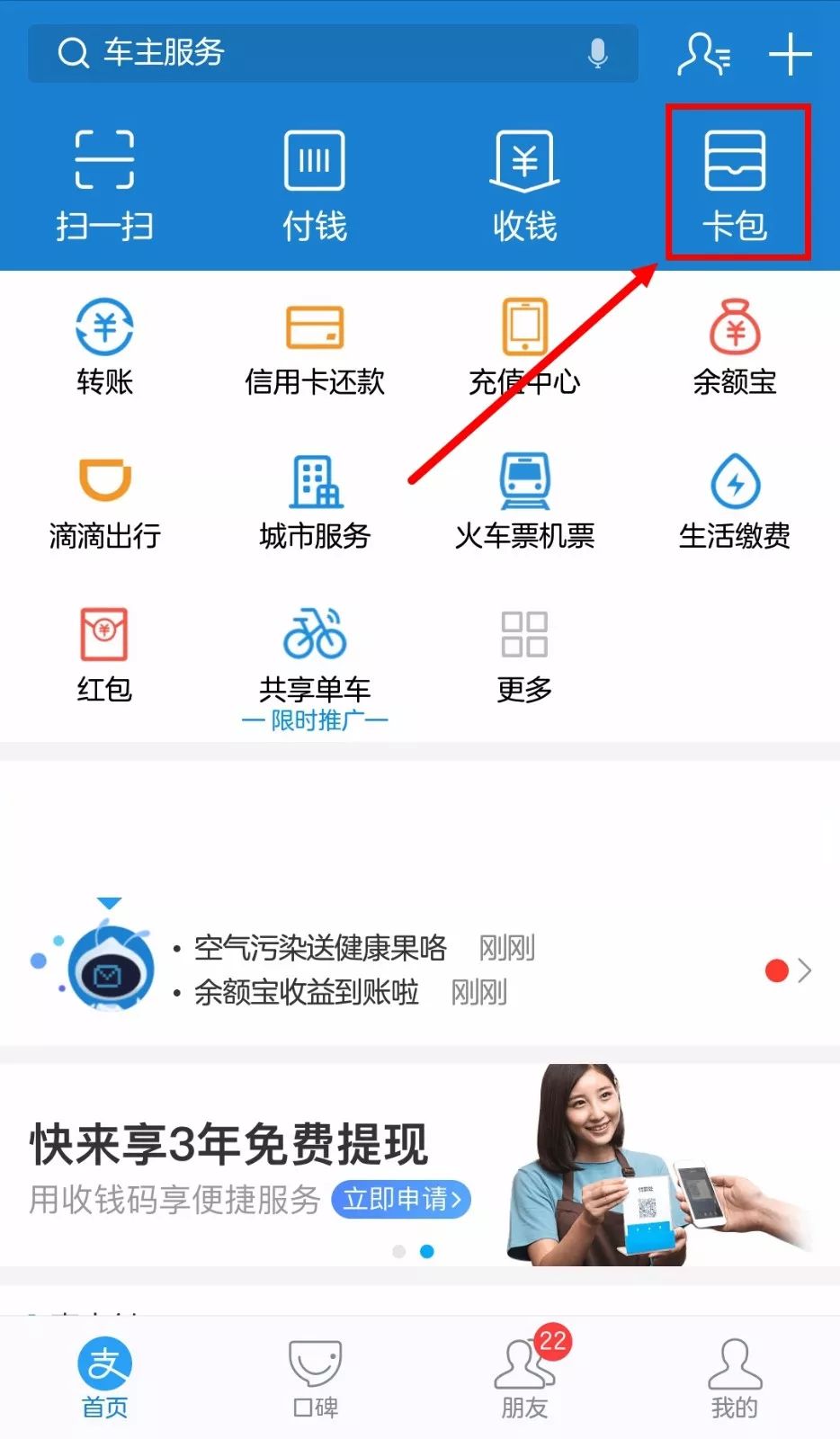Open the contacts icon

point(702,54)
